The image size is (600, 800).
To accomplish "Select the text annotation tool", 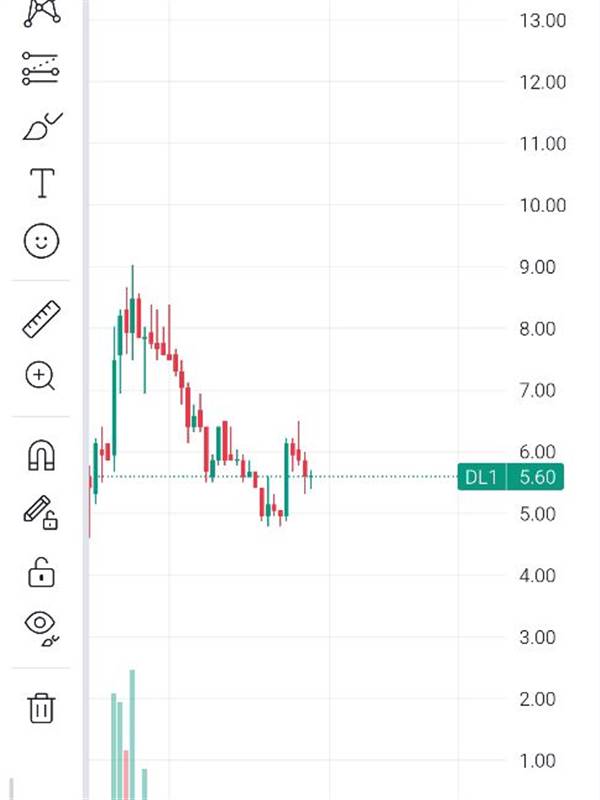I will 42,183.
